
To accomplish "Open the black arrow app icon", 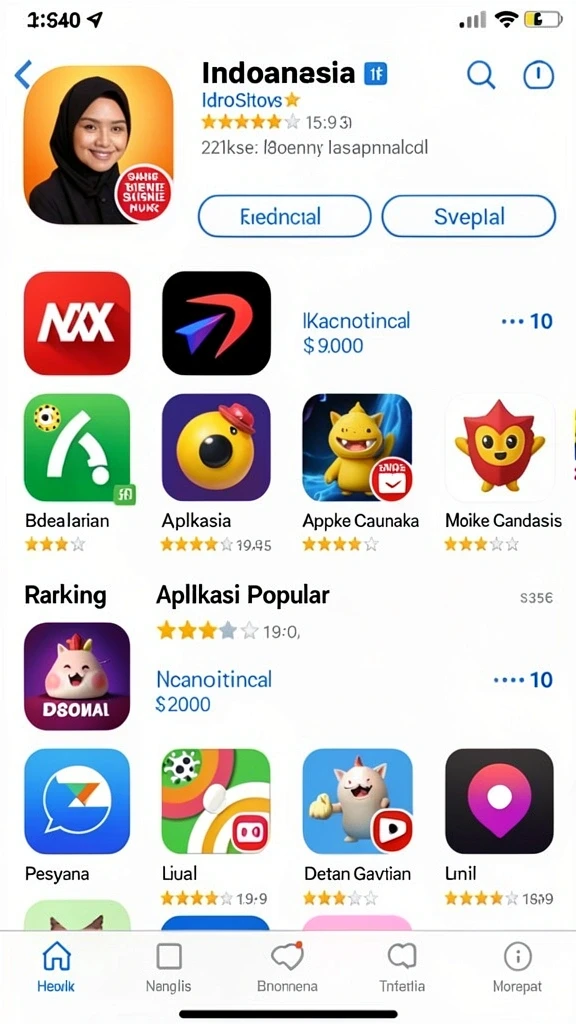I will pos(216,323).
